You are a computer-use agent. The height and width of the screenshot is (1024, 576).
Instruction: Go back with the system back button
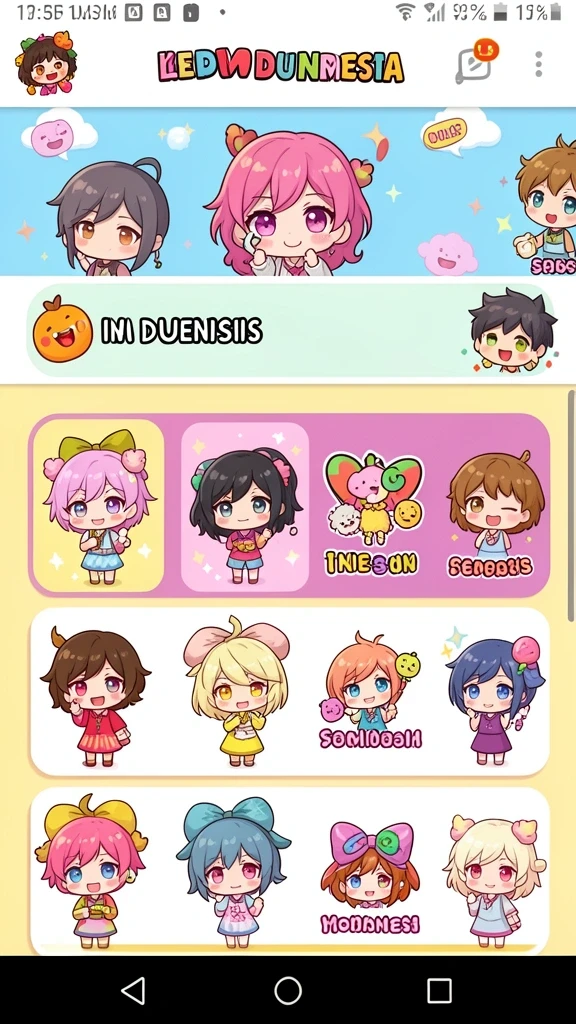click(134, 991)
